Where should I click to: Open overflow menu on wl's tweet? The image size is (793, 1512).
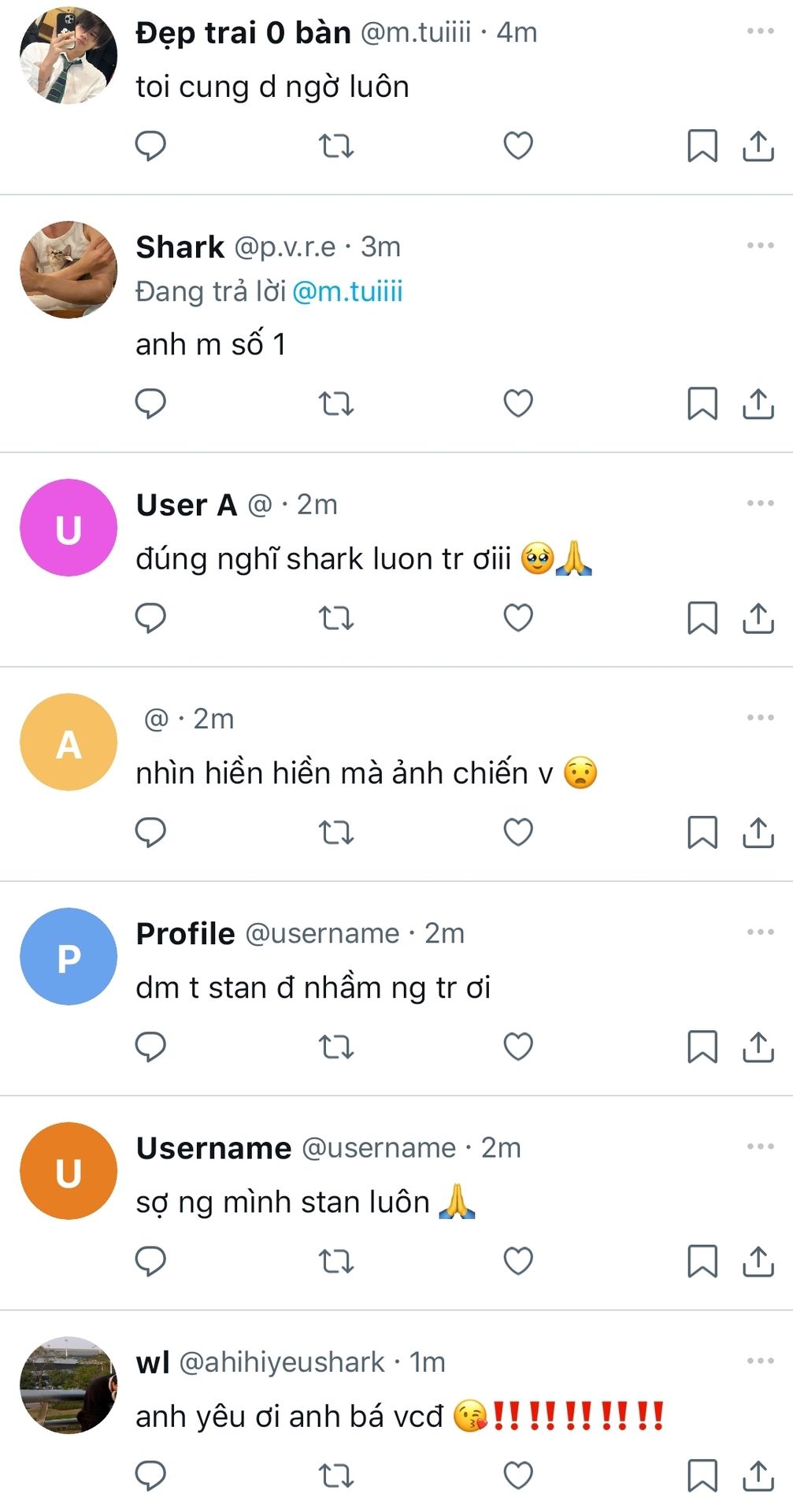(760, 1361)
